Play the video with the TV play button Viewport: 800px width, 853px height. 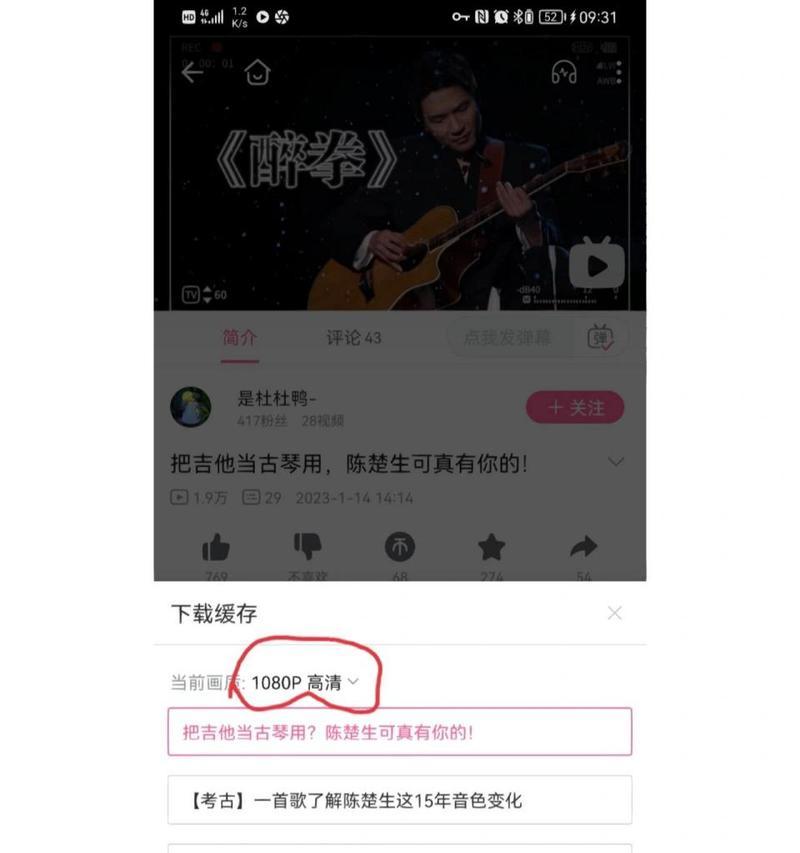597,264
